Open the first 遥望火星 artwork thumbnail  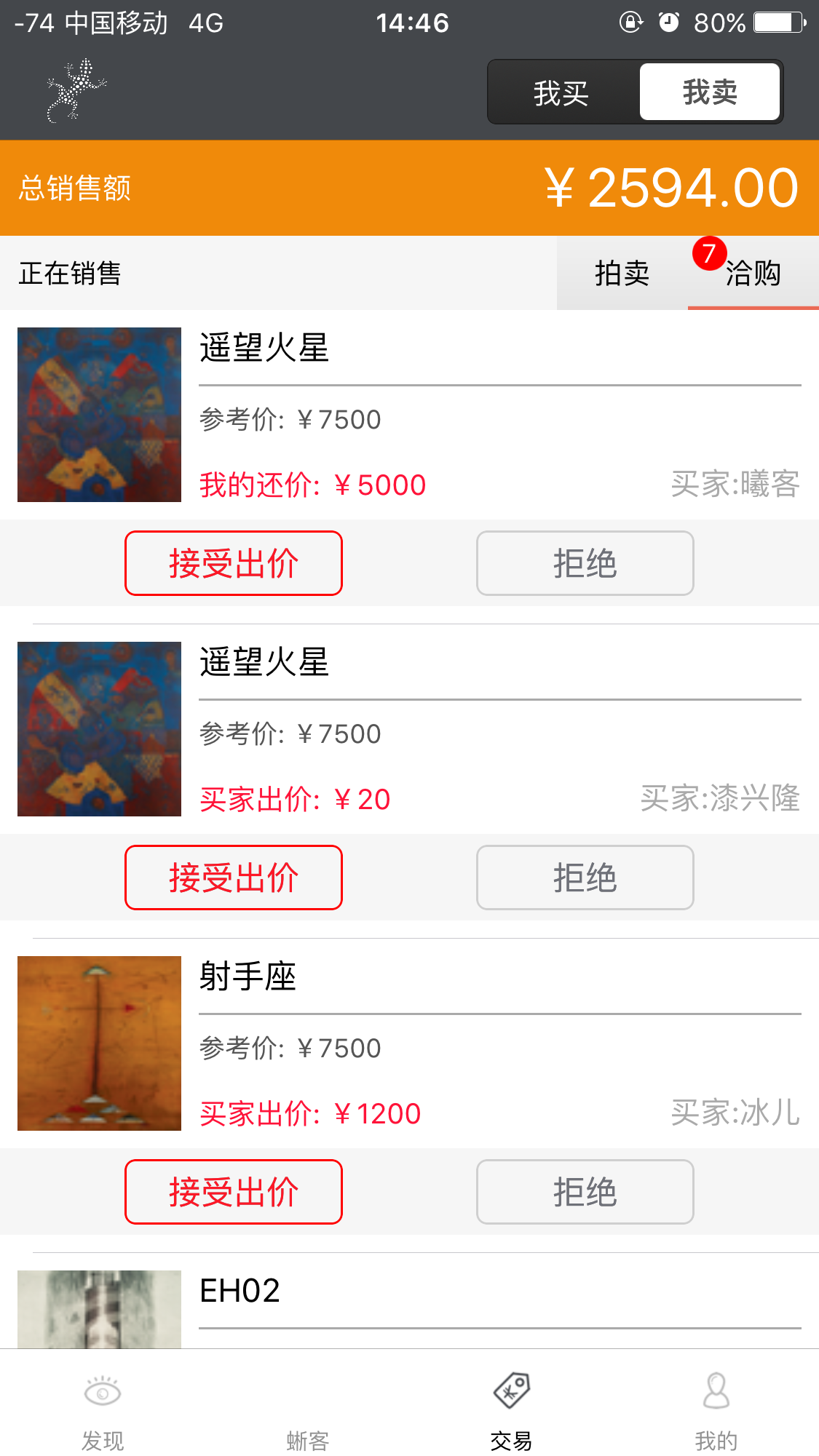point(99,415)
